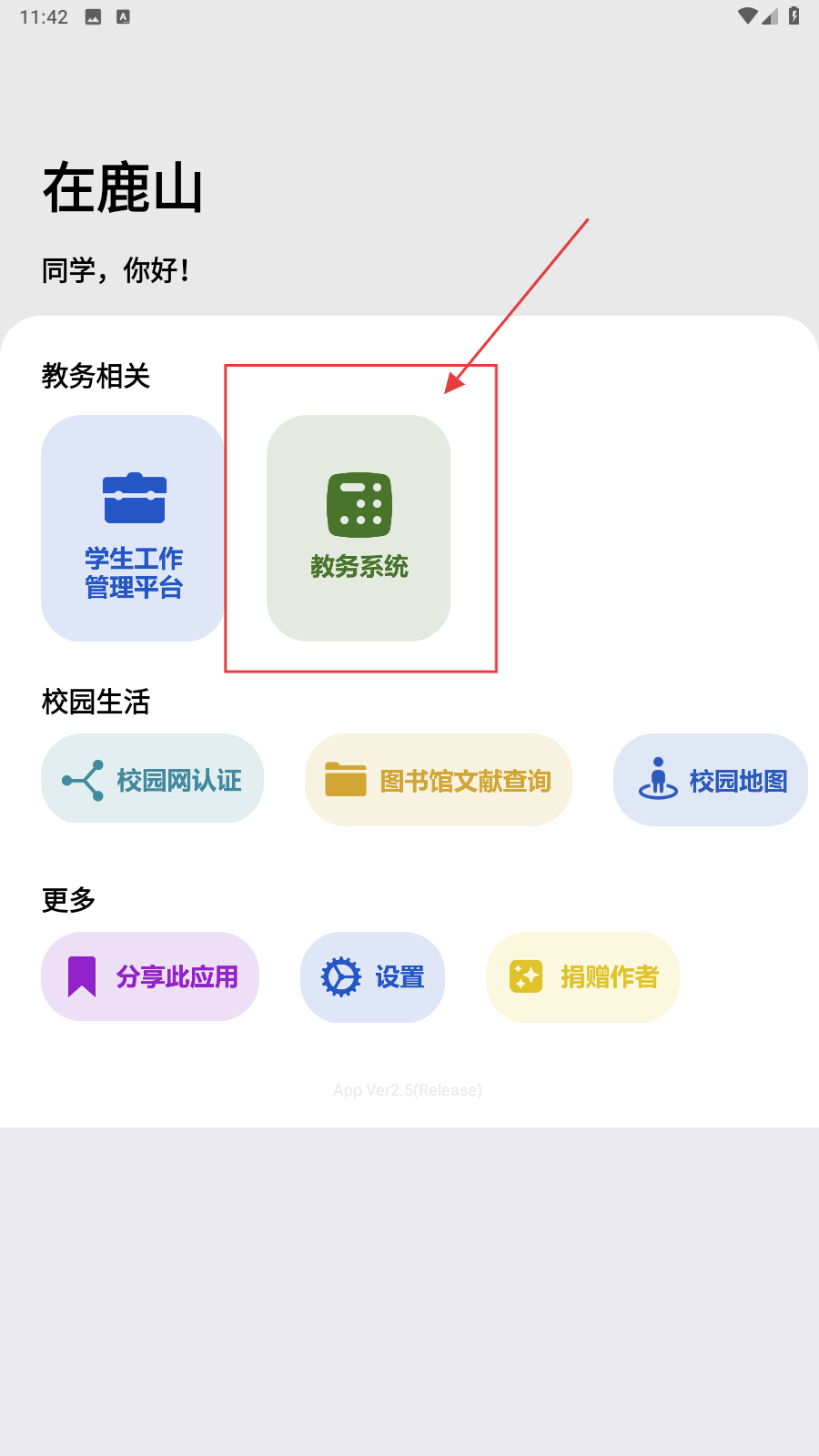819x1456 pixels.
Task: Open the 教务系统 card
Action: point(359,529)
